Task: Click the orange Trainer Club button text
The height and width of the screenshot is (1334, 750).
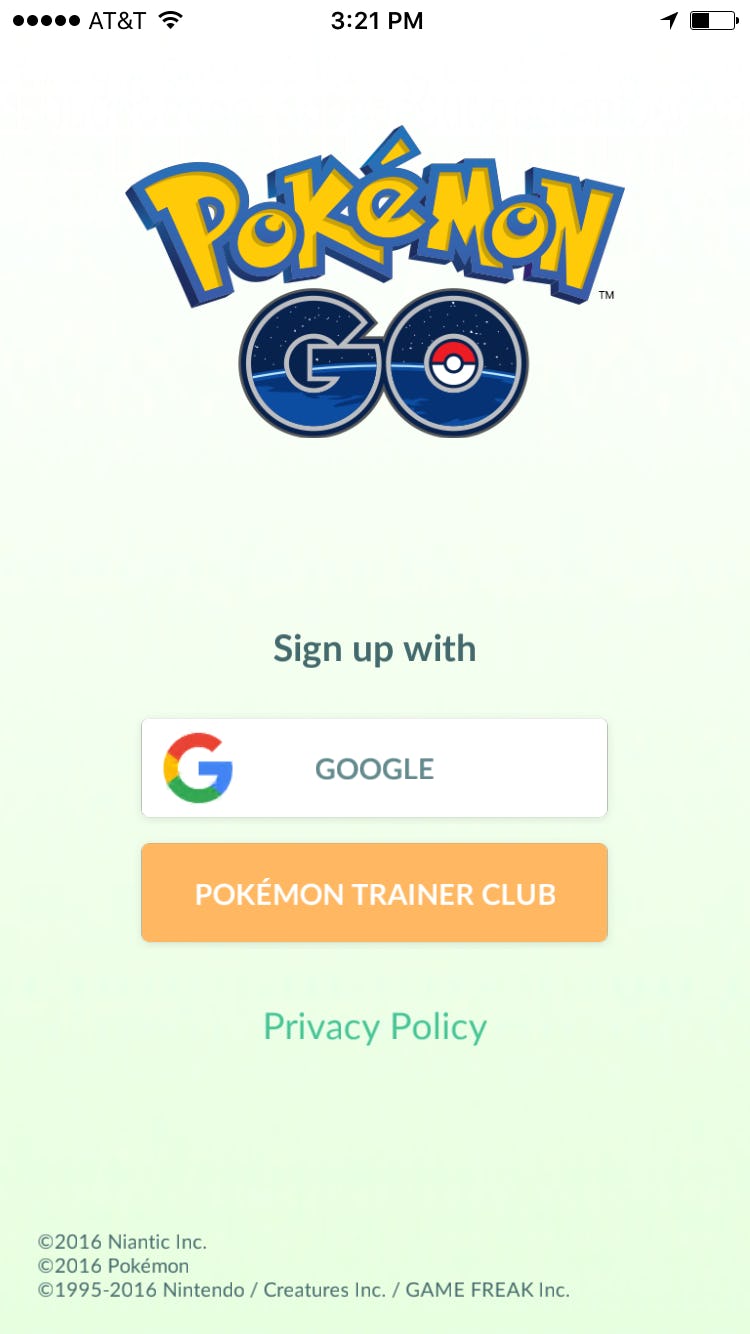Action: click(x=374, y=893)
